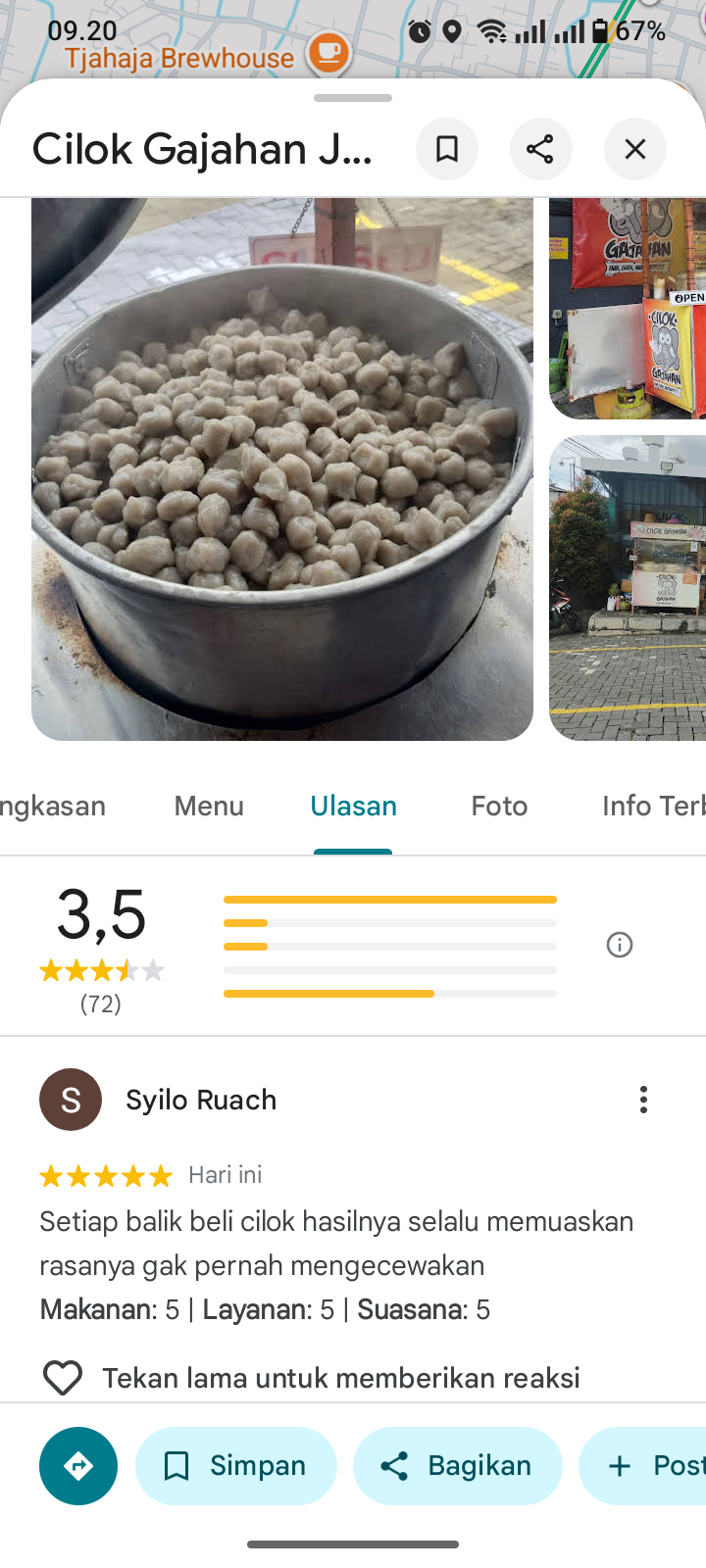Open more options for Syilo Ruach's review

point(643,1100)
